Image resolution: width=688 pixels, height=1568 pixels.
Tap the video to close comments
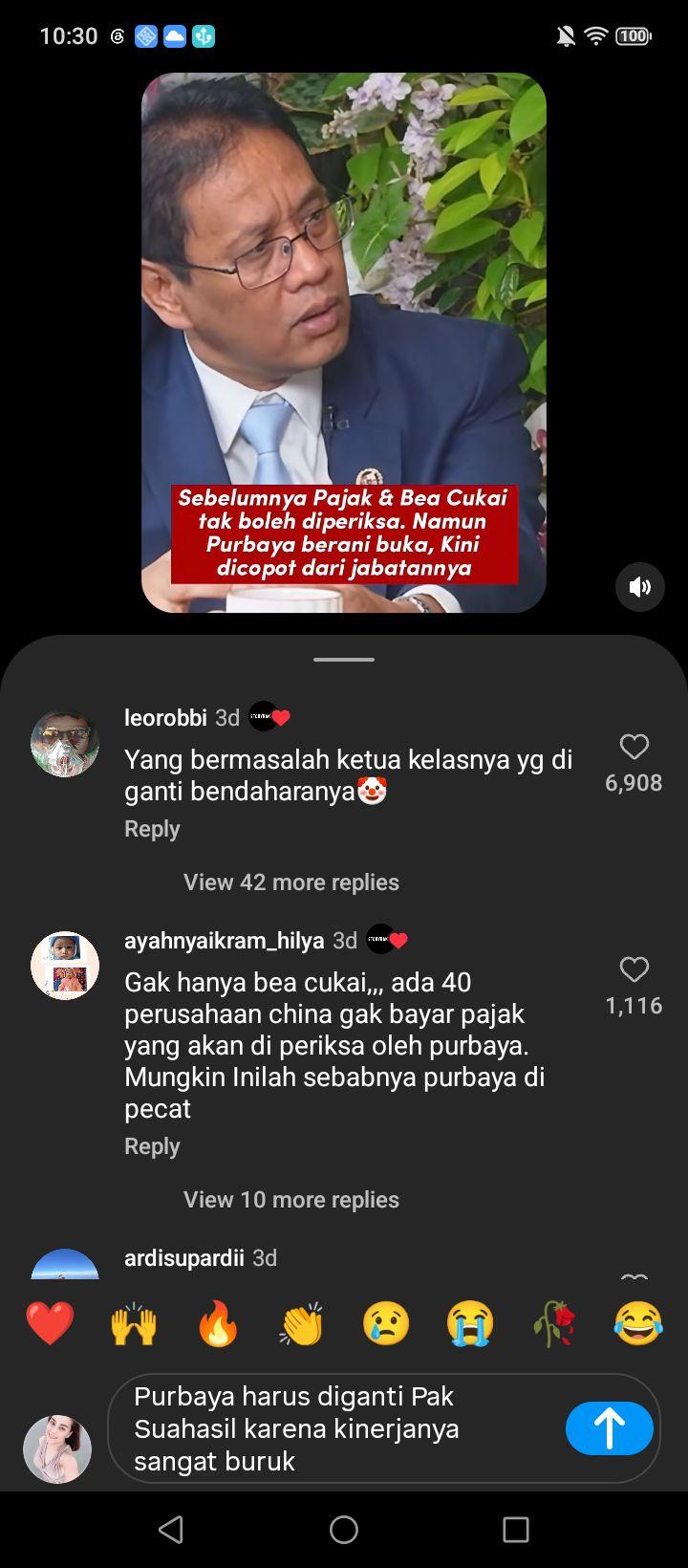344,342
